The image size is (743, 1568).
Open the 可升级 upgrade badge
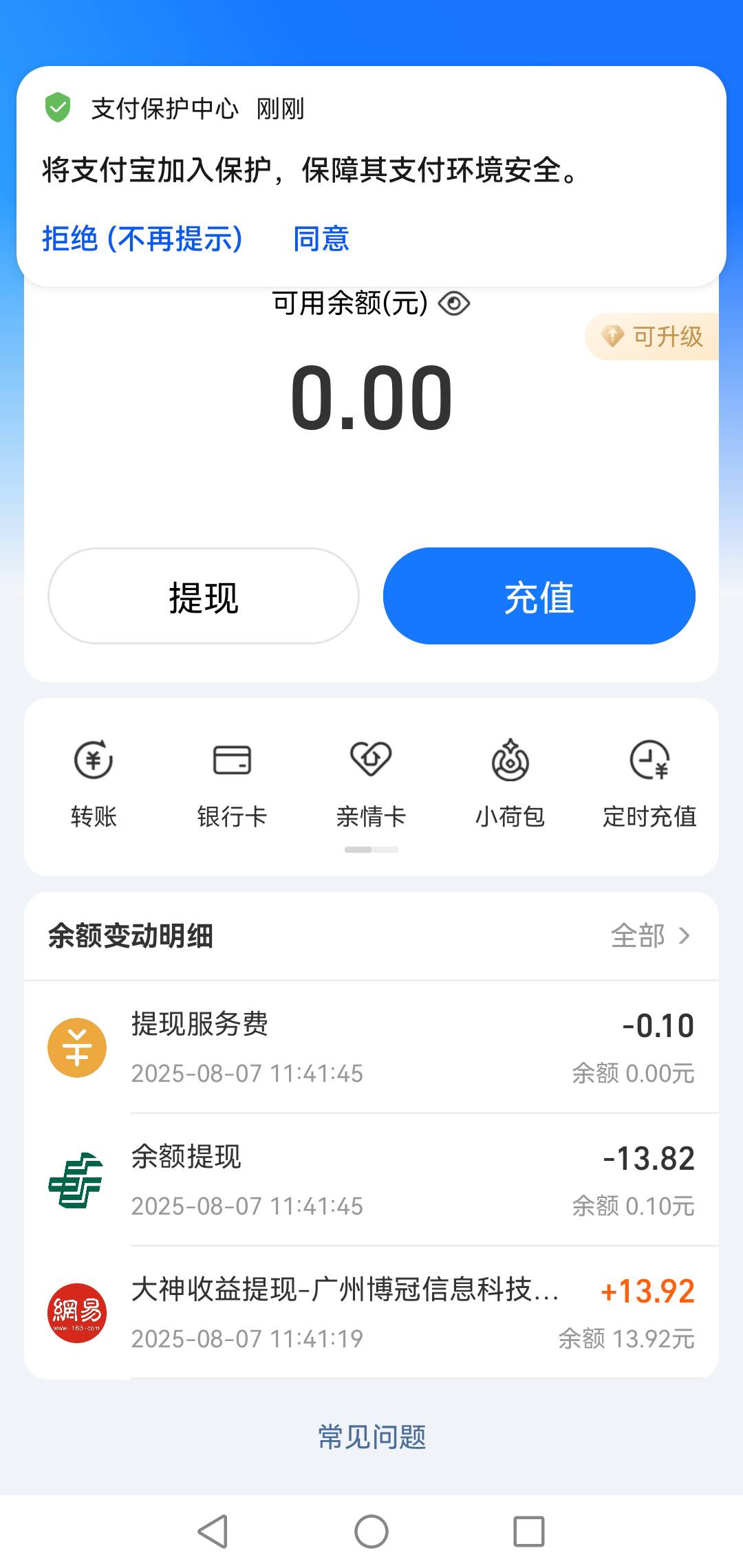click(x=652, y=336)
